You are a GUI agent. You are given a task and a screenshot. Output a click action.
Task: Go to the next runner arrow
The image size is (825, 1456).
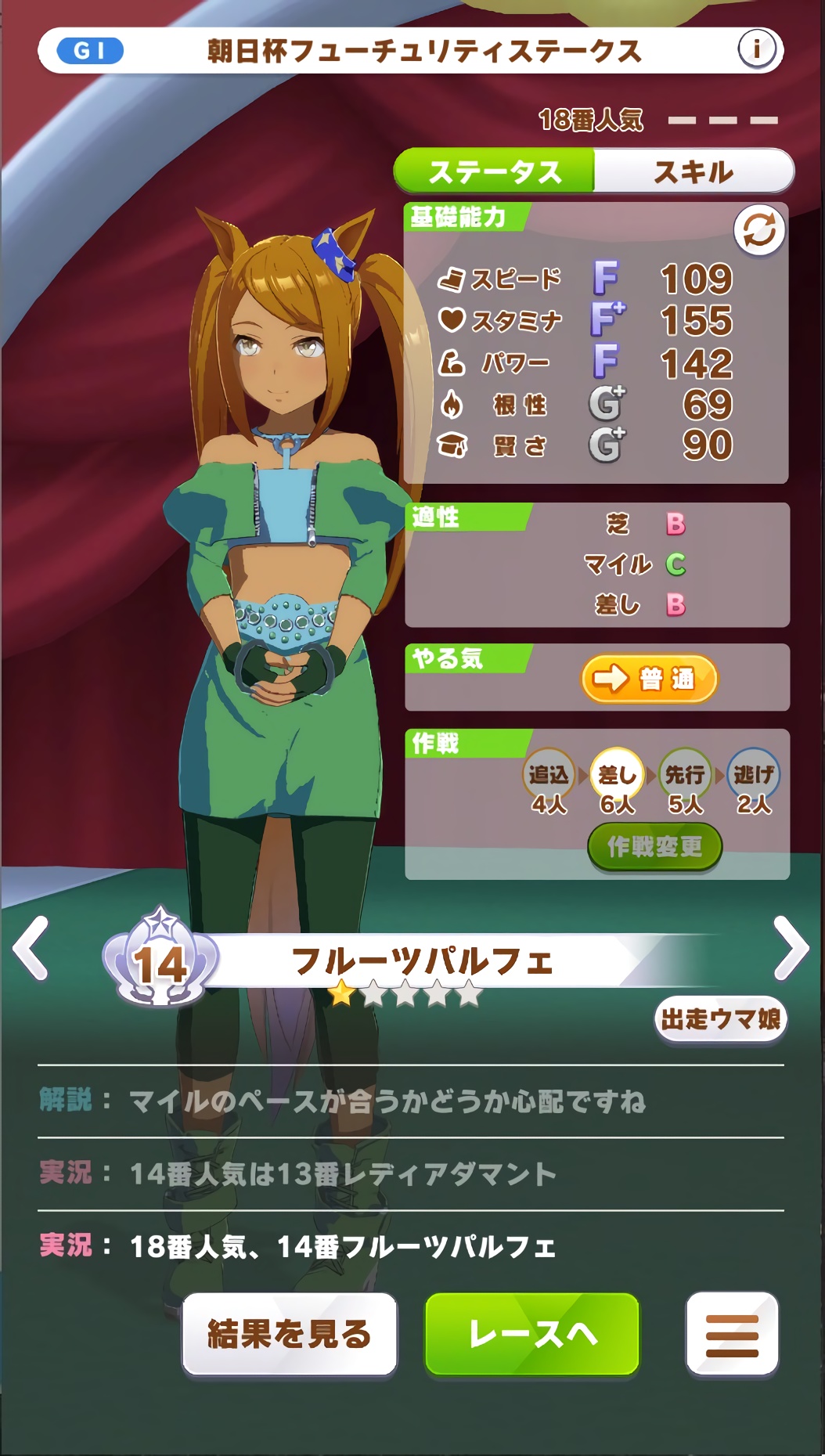coord(791,949)
